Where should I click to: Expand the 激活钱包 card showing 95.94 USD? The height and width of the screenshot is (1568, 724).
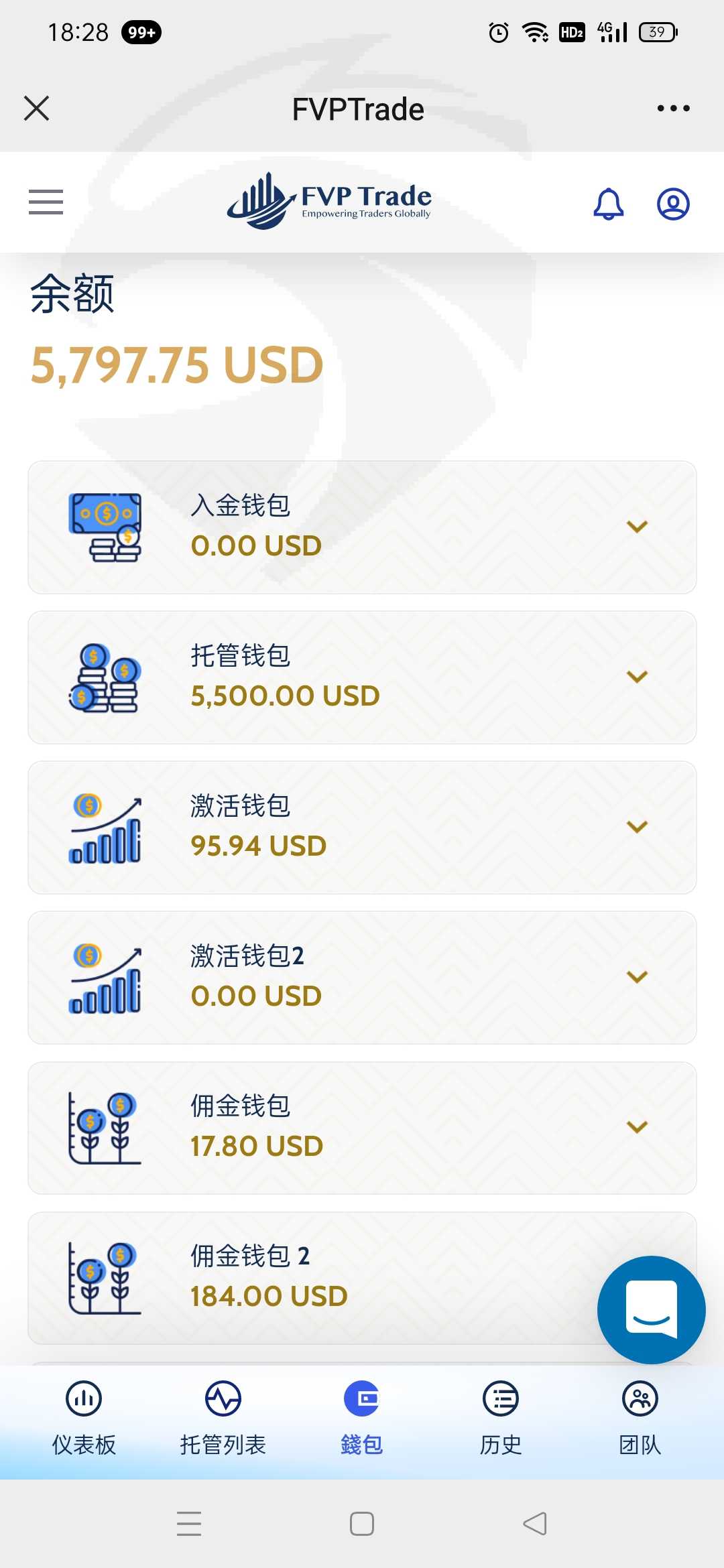click(362, 828)
